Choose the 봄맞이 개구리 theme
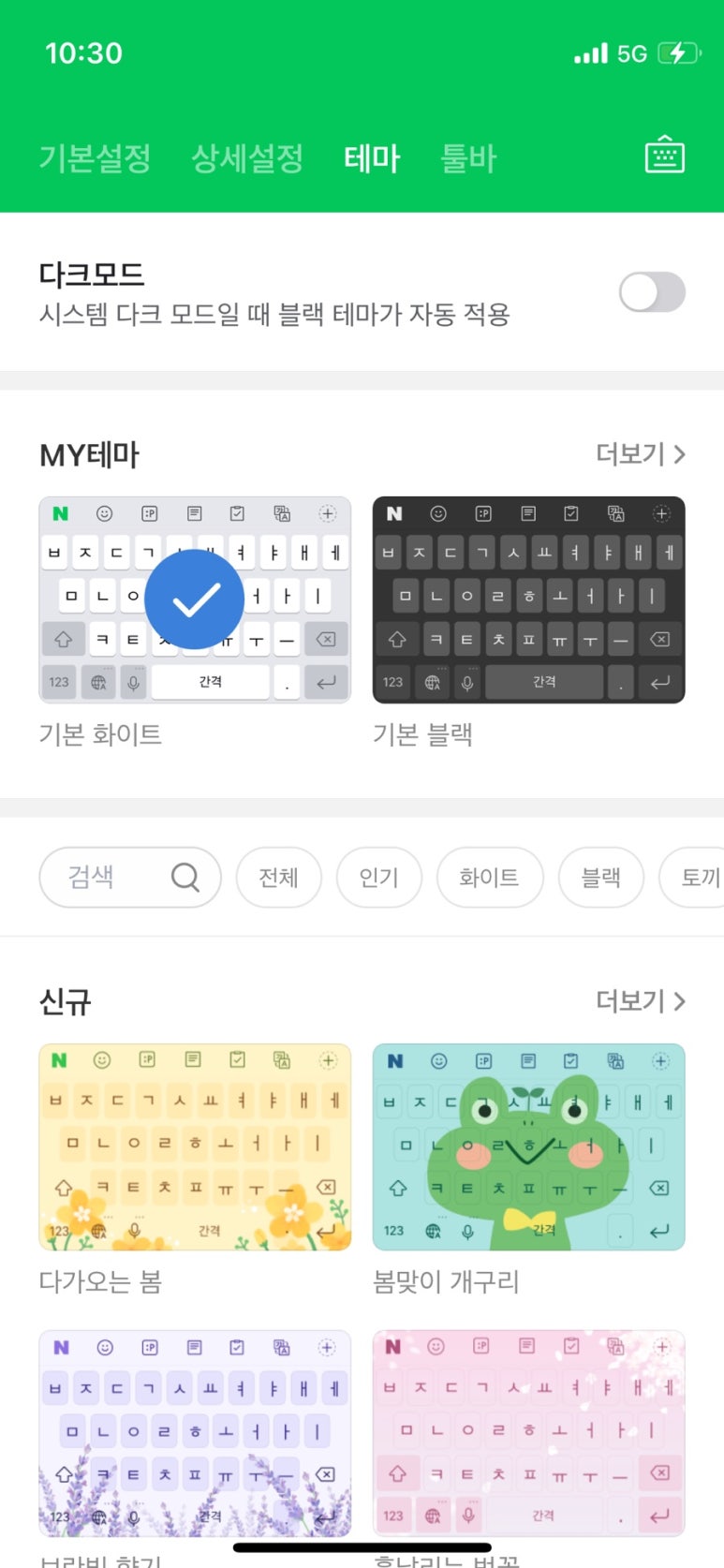The height and width of the screenshot is (1568, 724). click(x=528, y=1147)
